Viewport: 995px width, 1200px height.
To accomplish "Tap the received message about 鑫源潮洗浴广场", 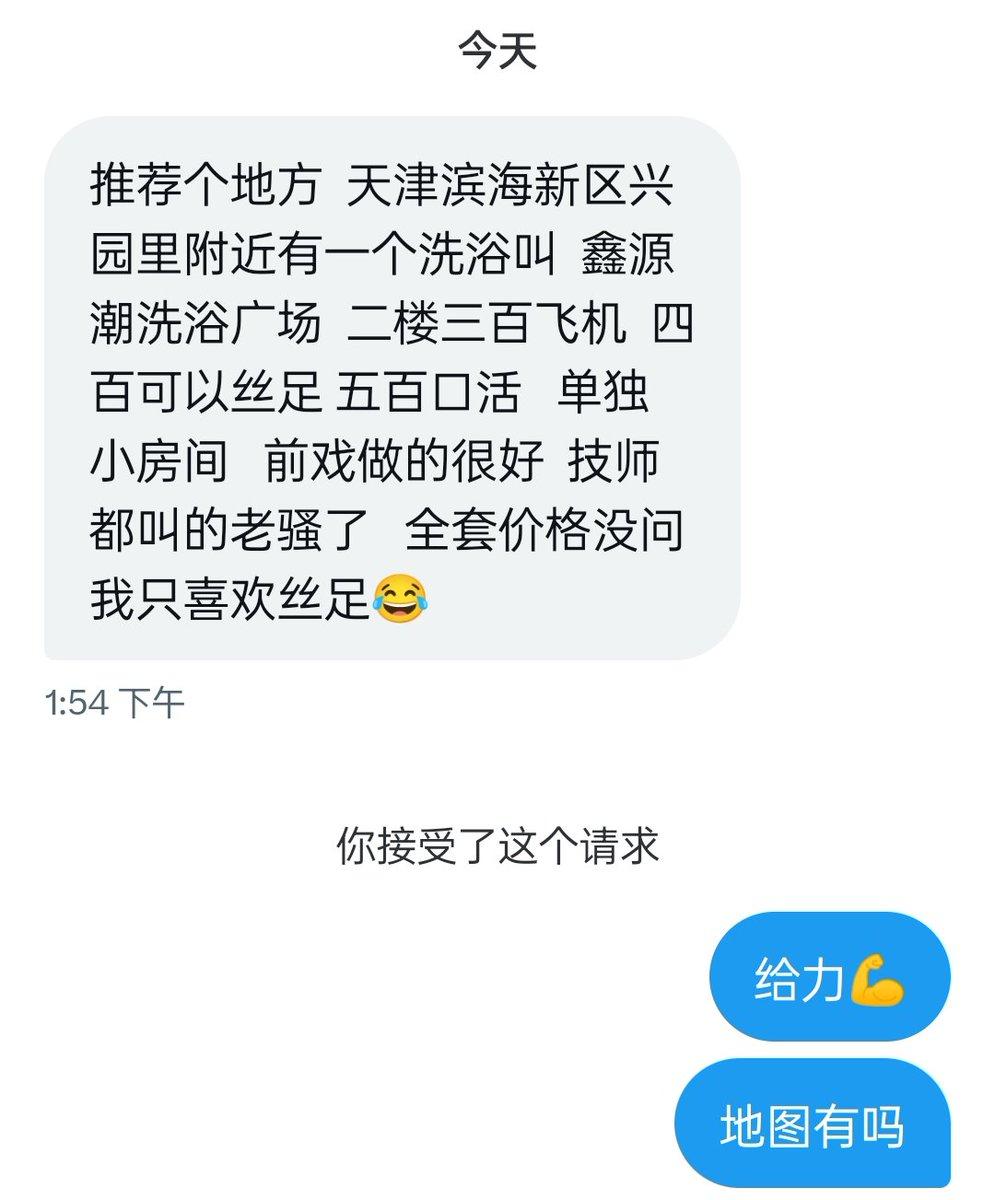I will click(x=392, y=388).
